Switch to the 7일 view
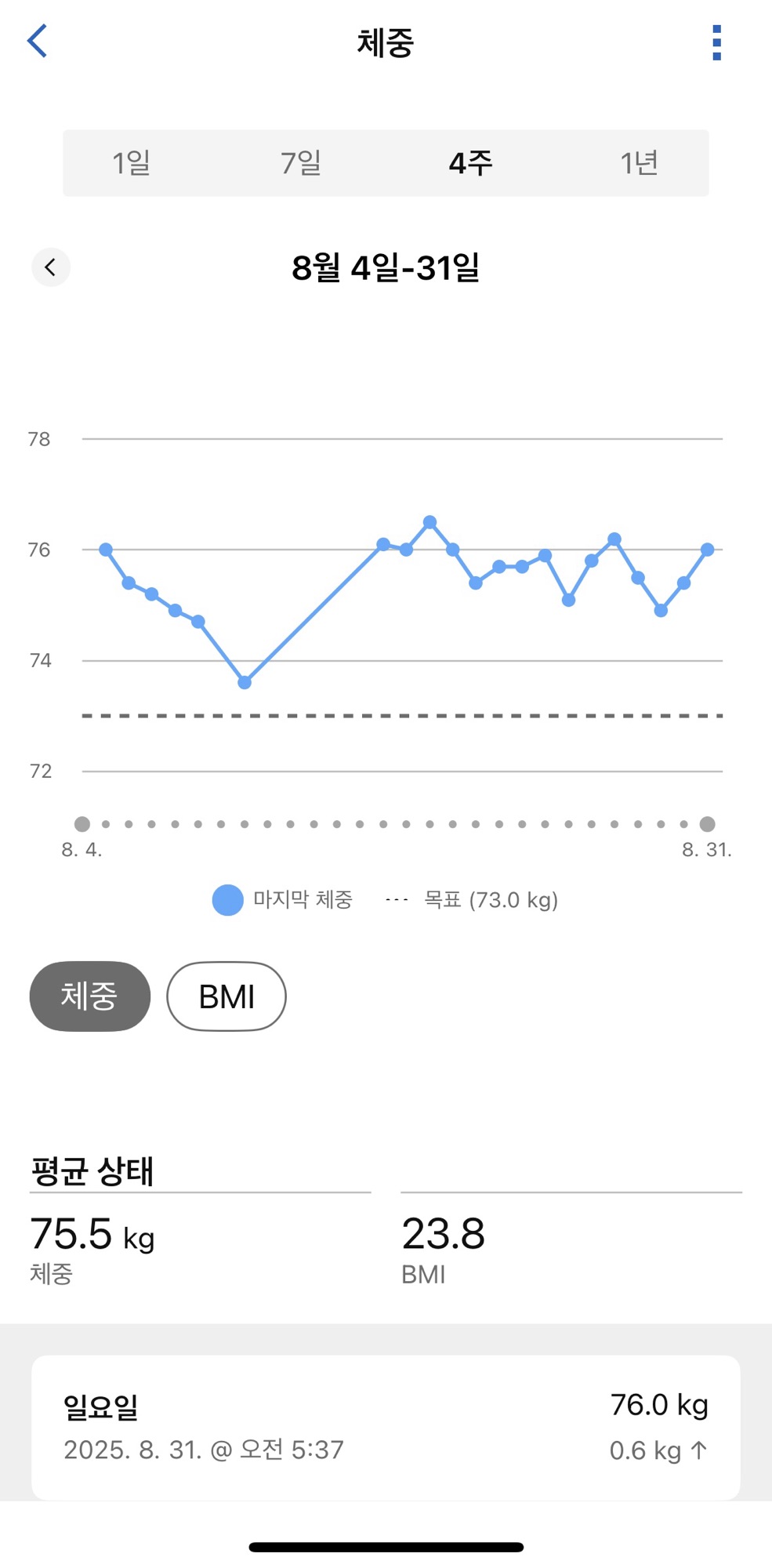Image resolution: width=772 pixels, height=1568 pixels. 301,163
